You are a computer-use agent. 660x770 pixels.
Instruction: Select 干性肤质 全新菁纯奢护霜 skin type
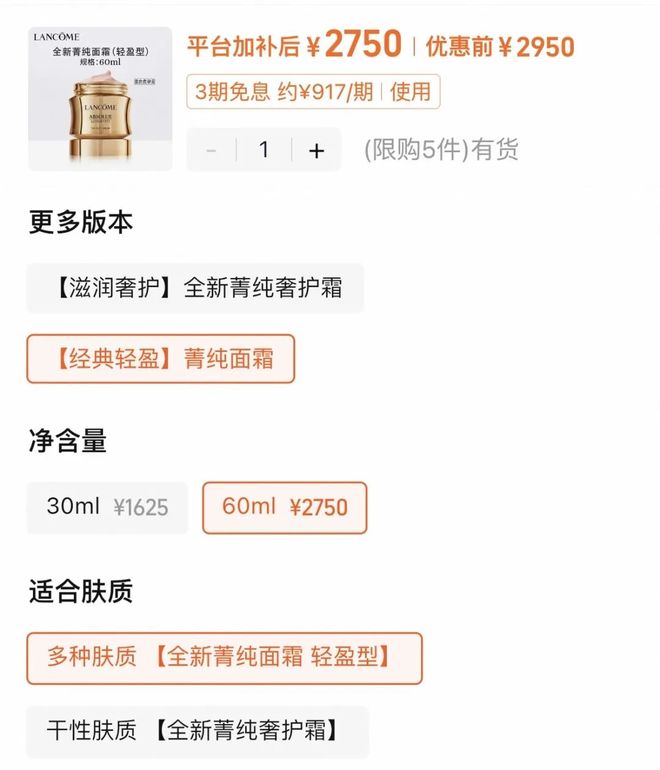click(197, 731)
